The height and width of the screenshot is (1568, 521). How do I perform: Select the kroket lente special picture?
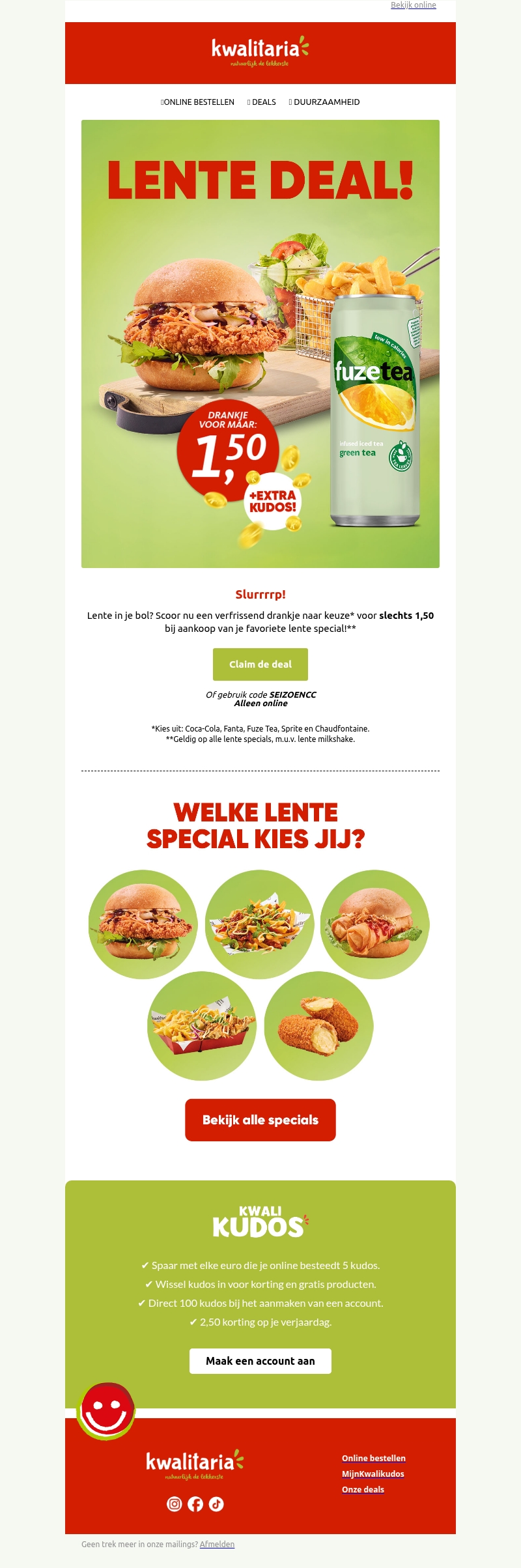coord(318,1026)
